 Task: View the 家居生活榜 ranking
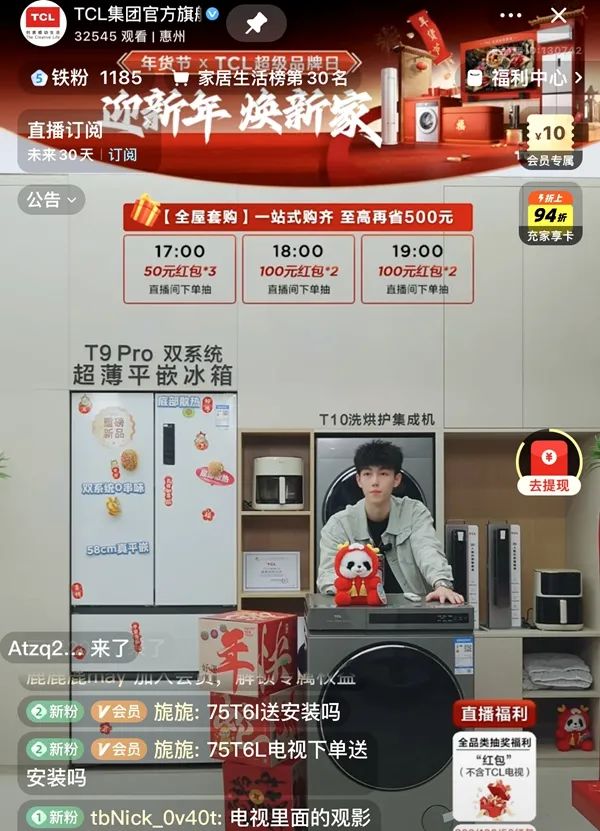point(262,78)
